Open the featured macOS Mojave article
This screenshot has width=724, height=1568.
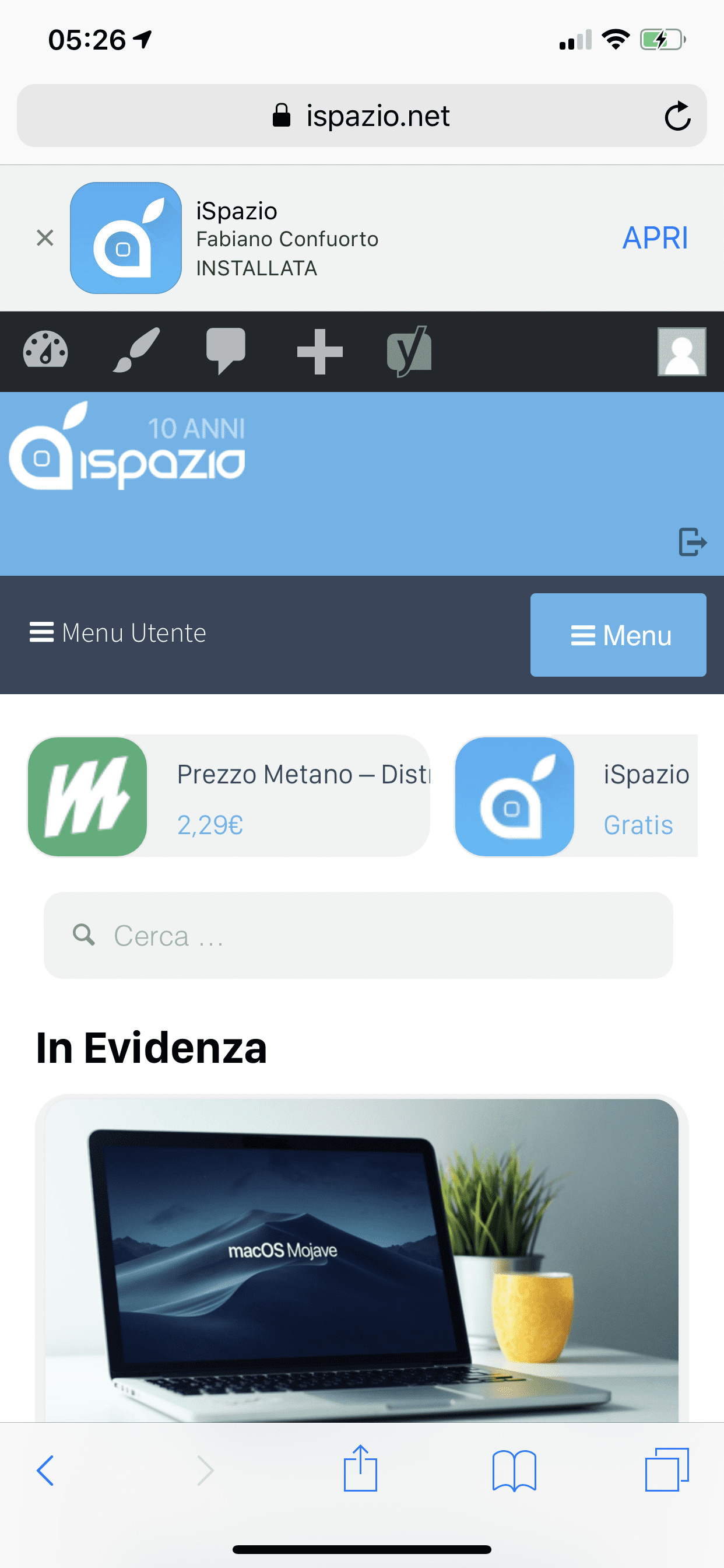point(362,1259)
